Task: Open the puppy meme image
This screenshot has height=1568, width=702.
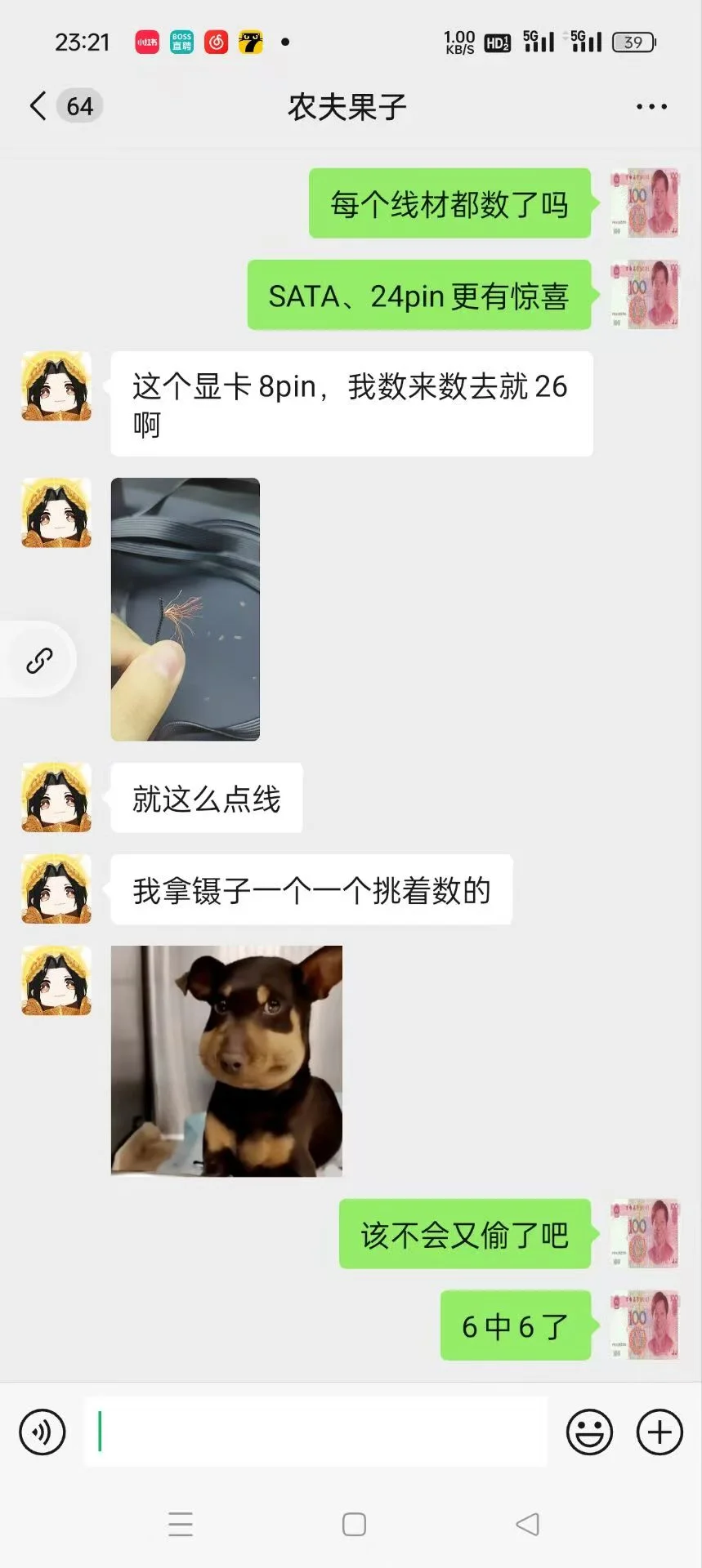Action: click(x=226, y=1061)
